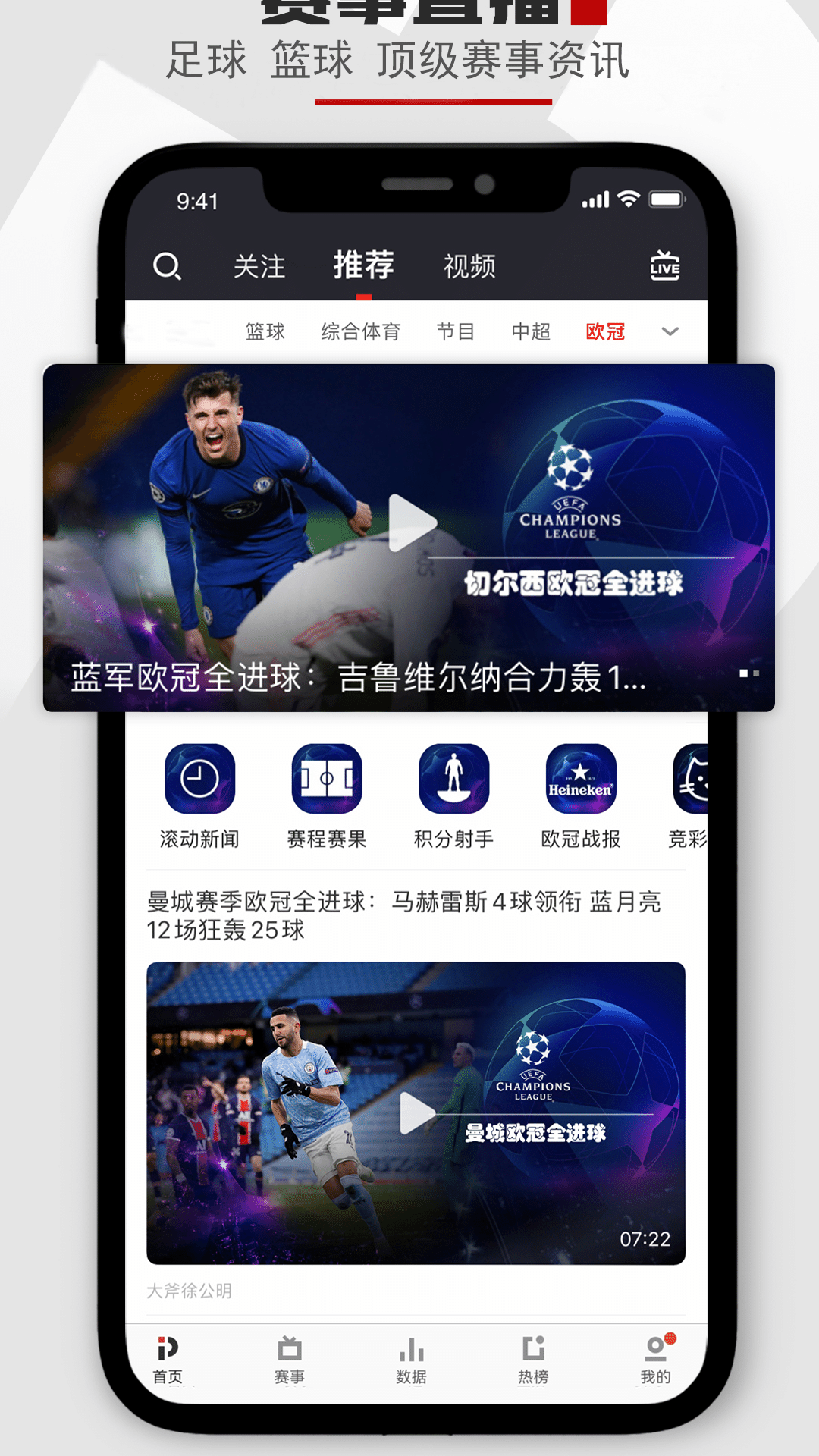Select the 中超 category
Image resolution: width=819 pixels, height=1456 pixels.
(x=531, y=331)
